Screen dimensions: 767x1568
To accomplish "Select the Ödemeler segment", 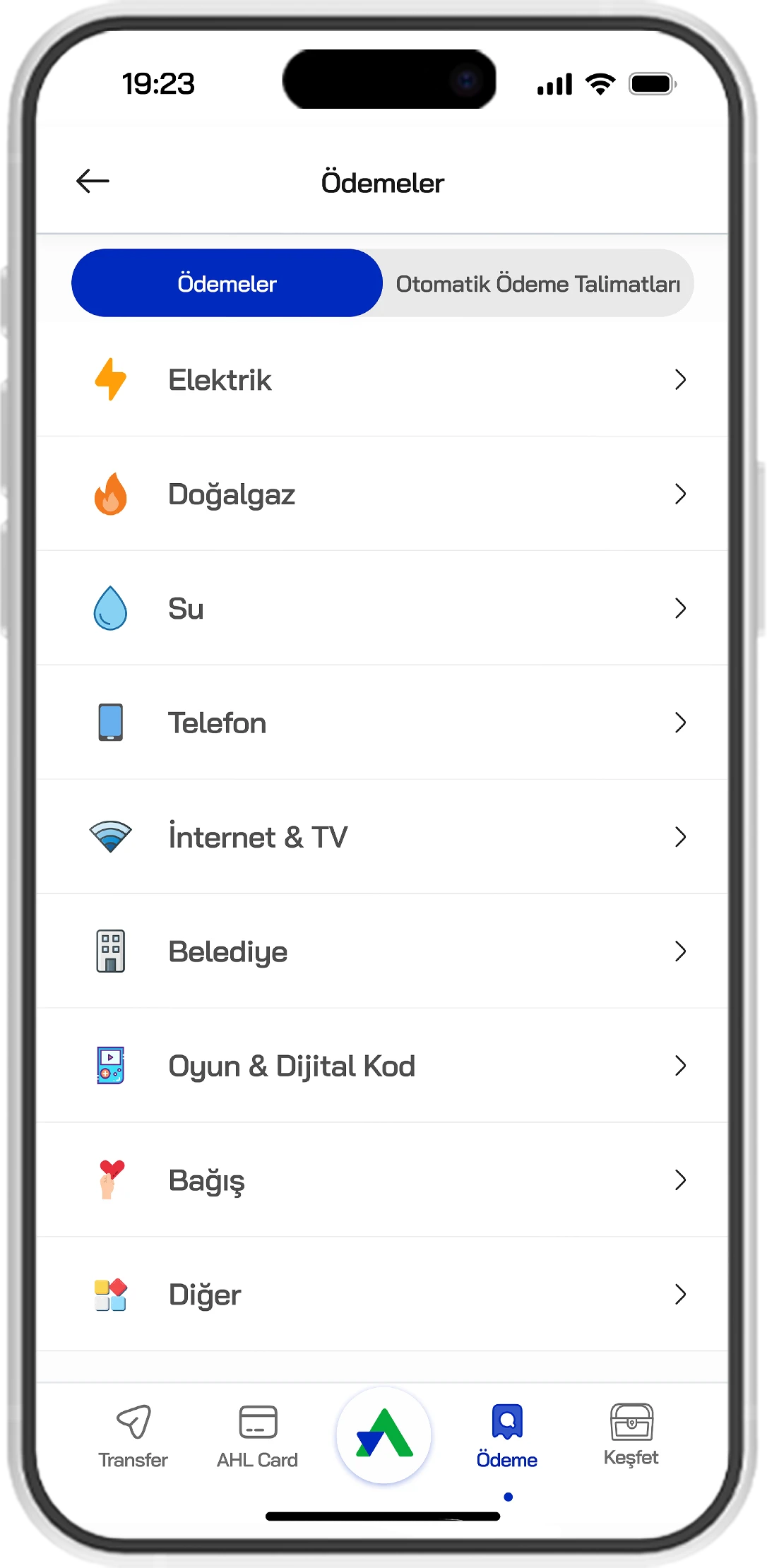I will [x=227, y=283].
